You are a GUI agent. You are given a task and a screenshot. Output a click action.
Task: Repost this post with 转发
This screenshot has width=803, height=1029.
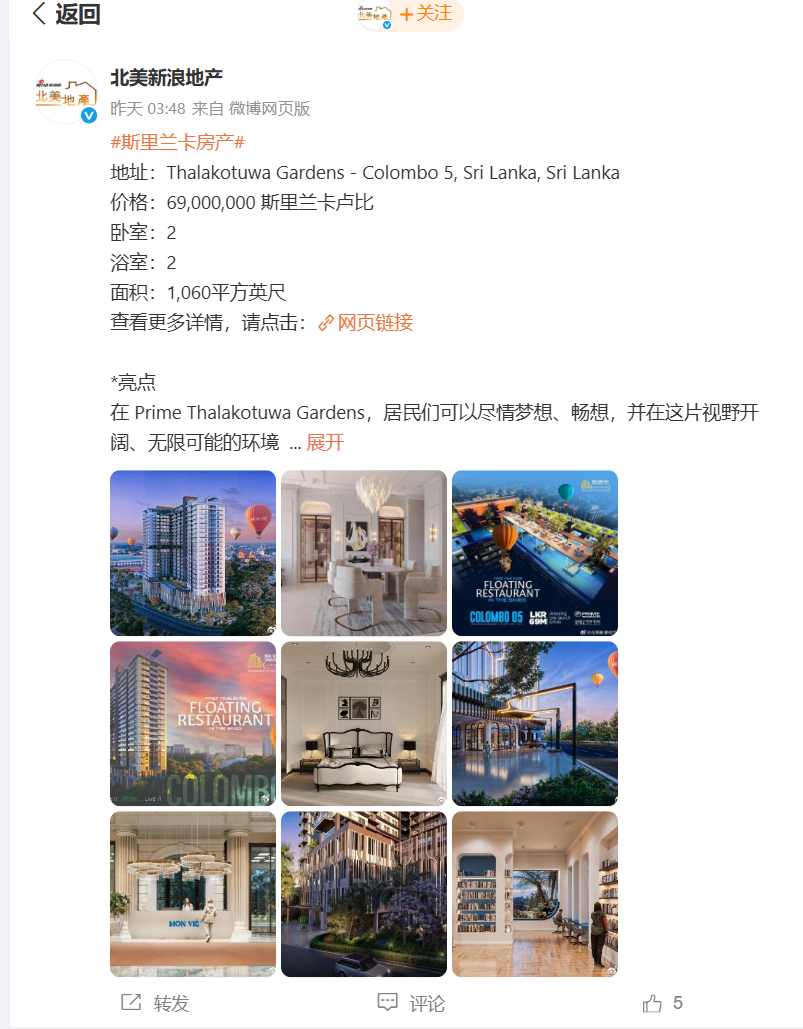pyautogui.click(x=155, y=1003)
